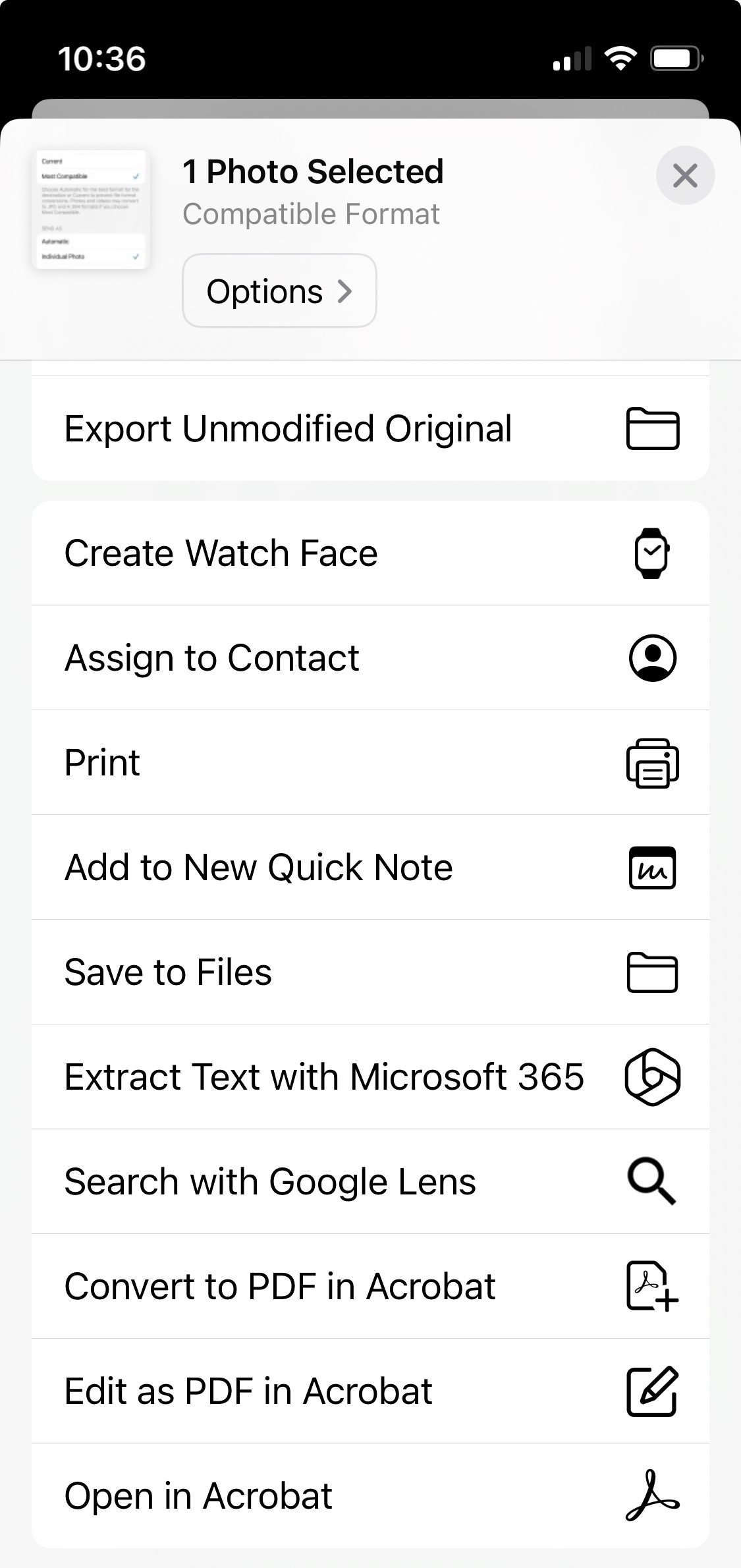Click the Quick Note icon
The width and height of the screenshot is (741, 1568).
(x=651, y=868)
